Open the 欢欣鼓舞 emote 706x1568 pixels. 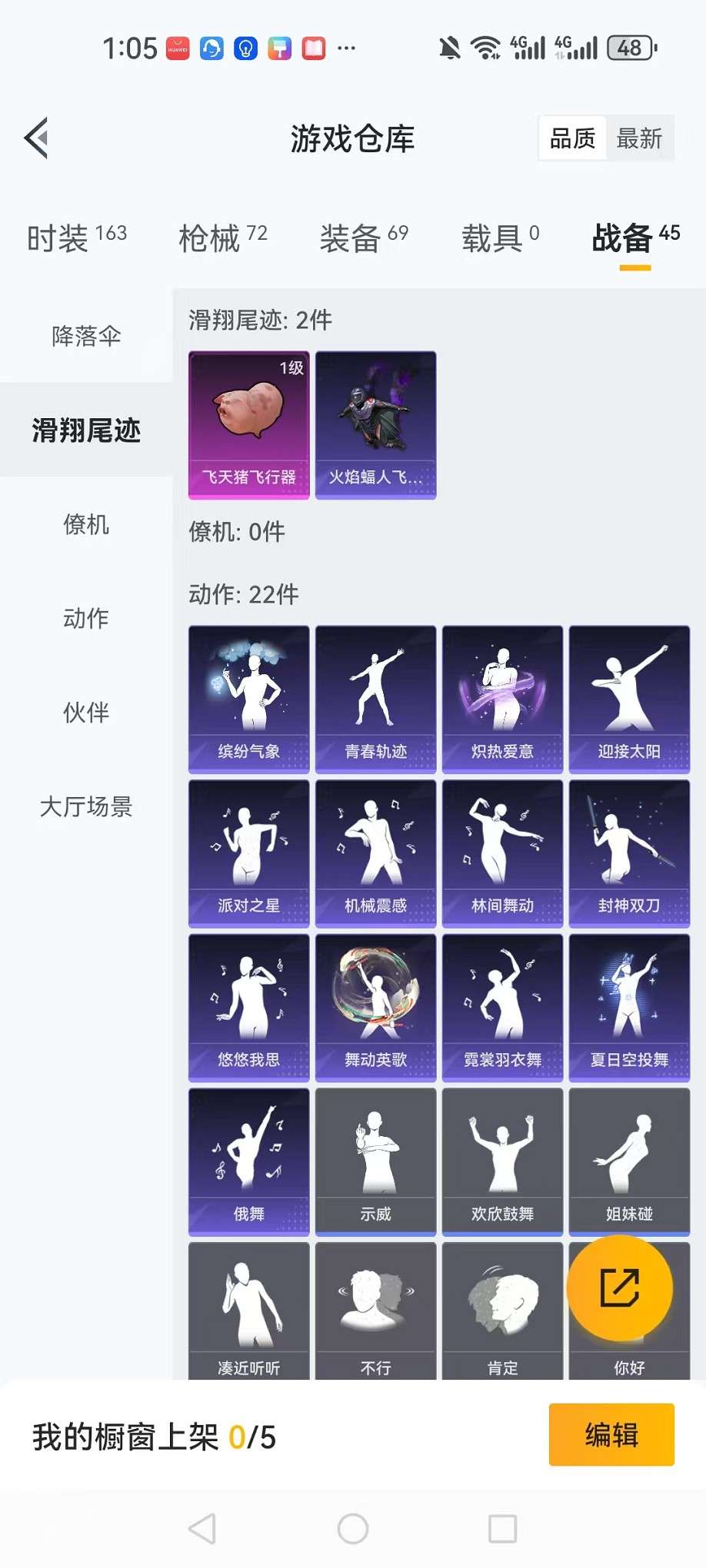tap(502, 1161)
